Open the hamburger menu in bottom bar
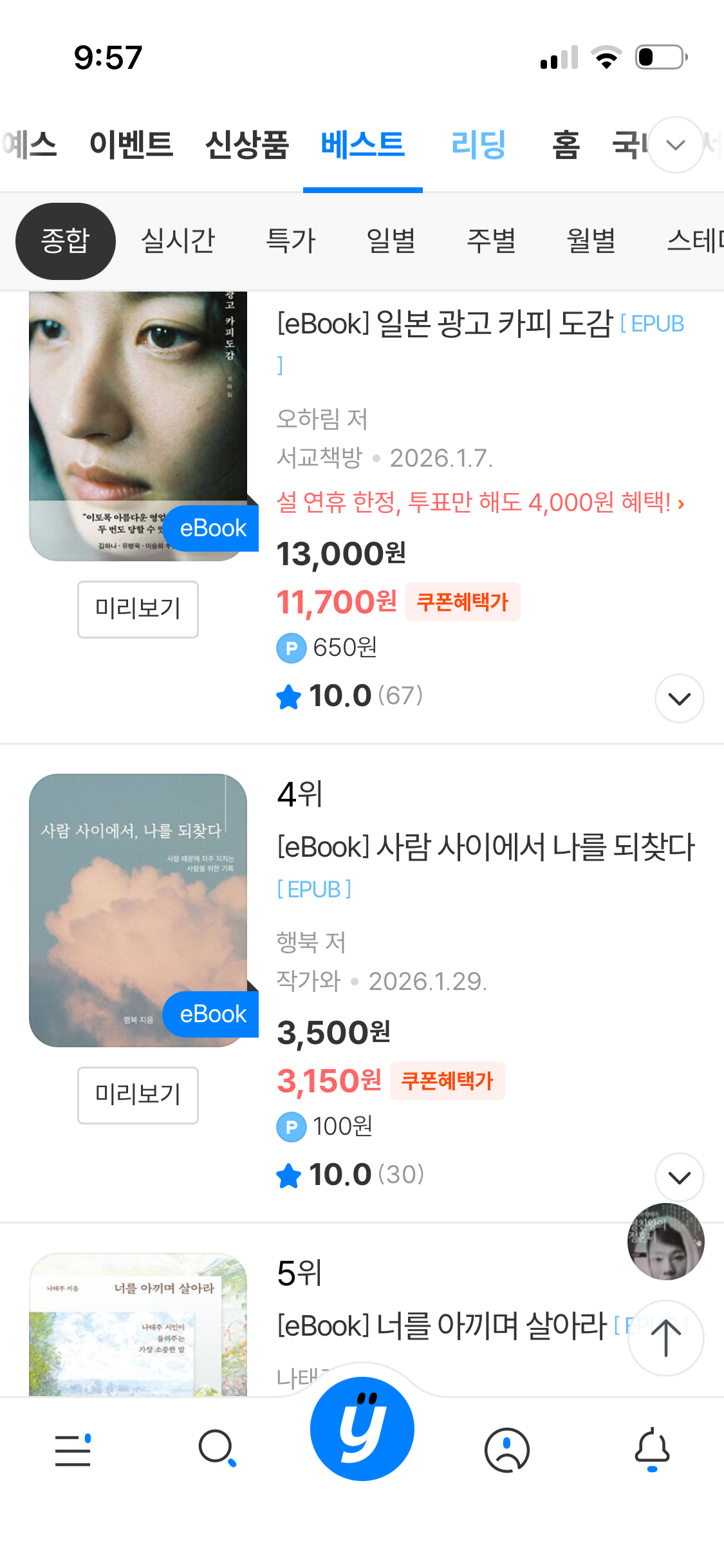The height and width of the screenshot is (1568, 724). pyautogui.click(x=73, y=1450)
